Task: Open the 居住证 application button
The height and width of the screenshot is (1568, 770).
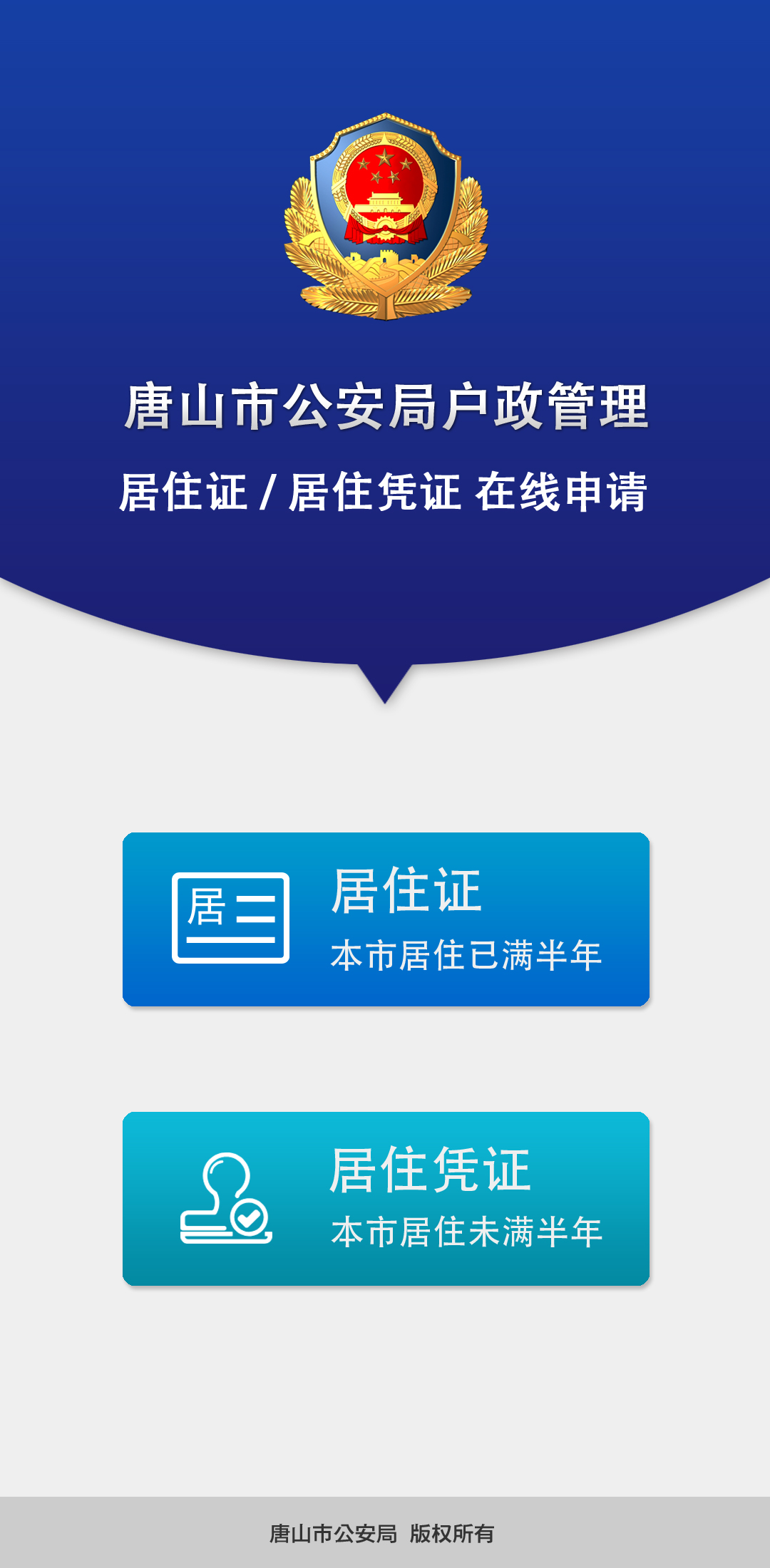Action: (386, 919)
